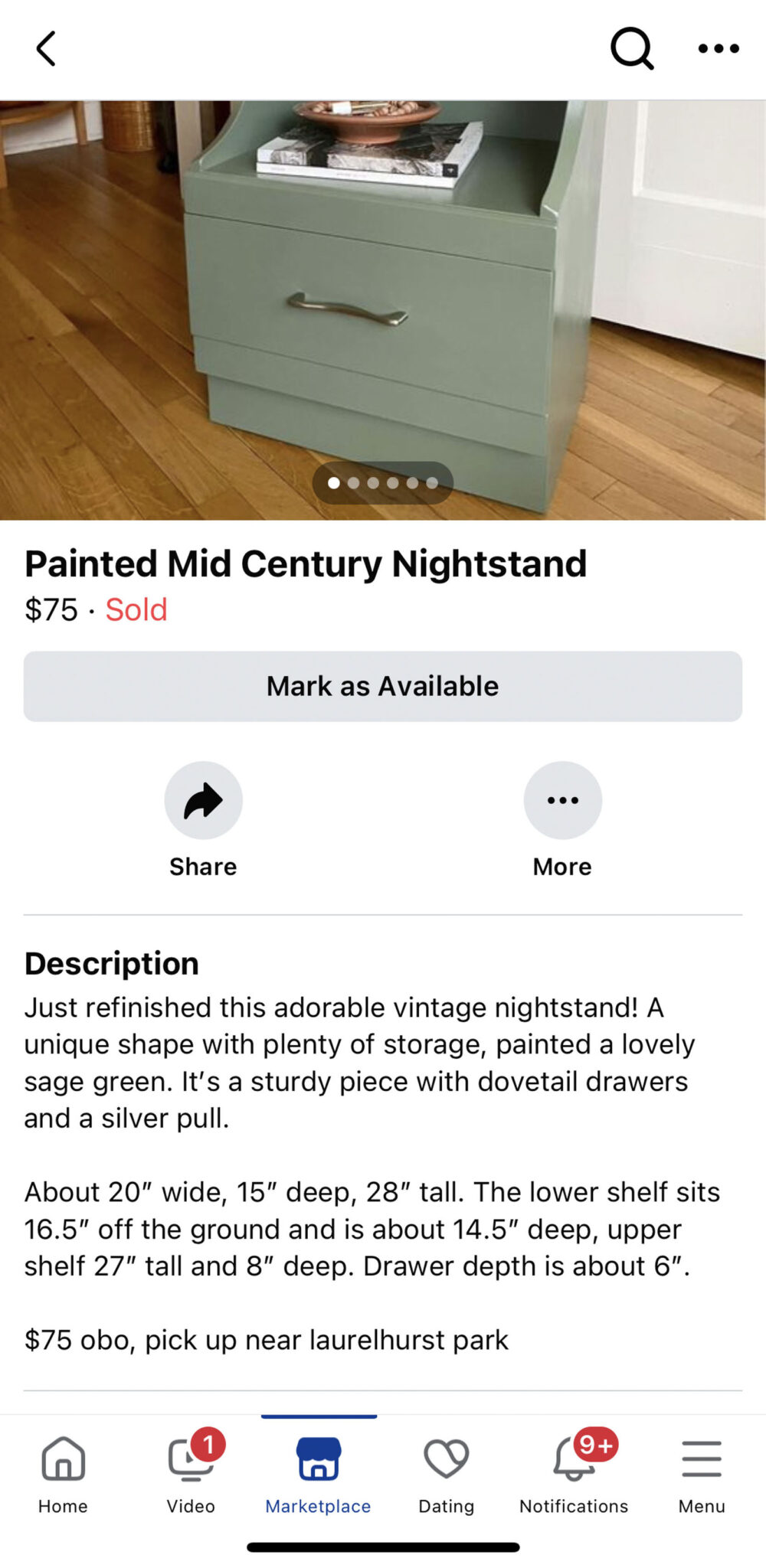Open the search icon at top
This screenshot has width=766, height=1568.
point(631,48)
